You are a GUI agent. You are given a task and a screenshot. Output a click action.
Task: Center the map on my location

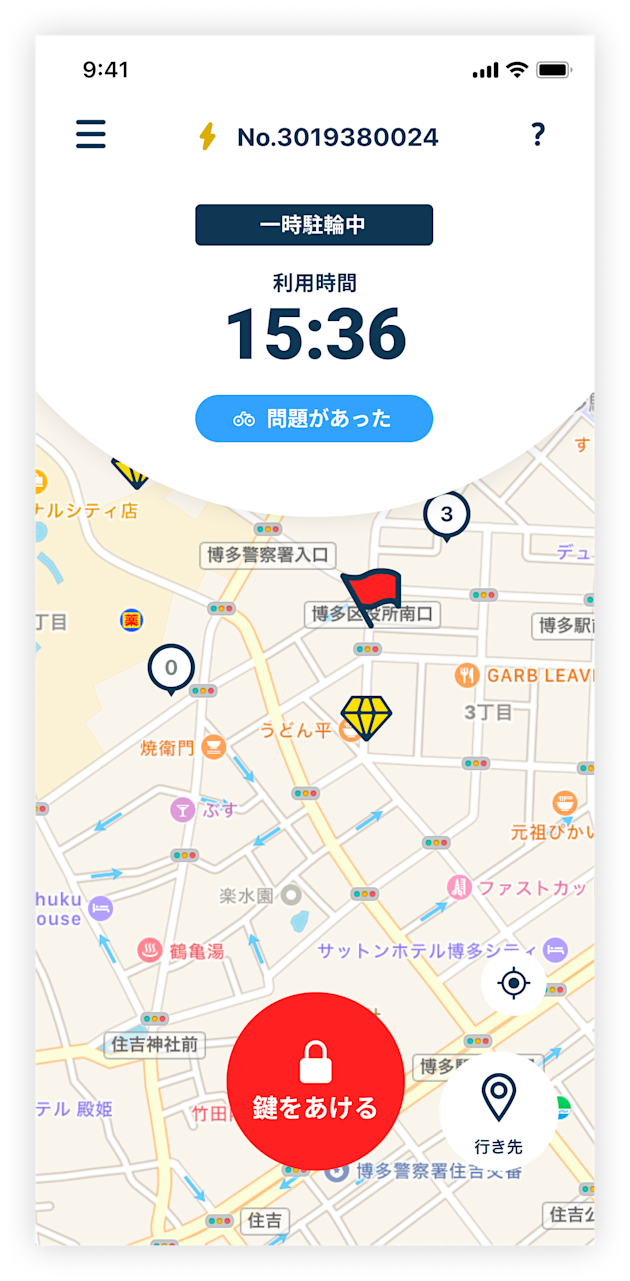click(x=514, y=984)
